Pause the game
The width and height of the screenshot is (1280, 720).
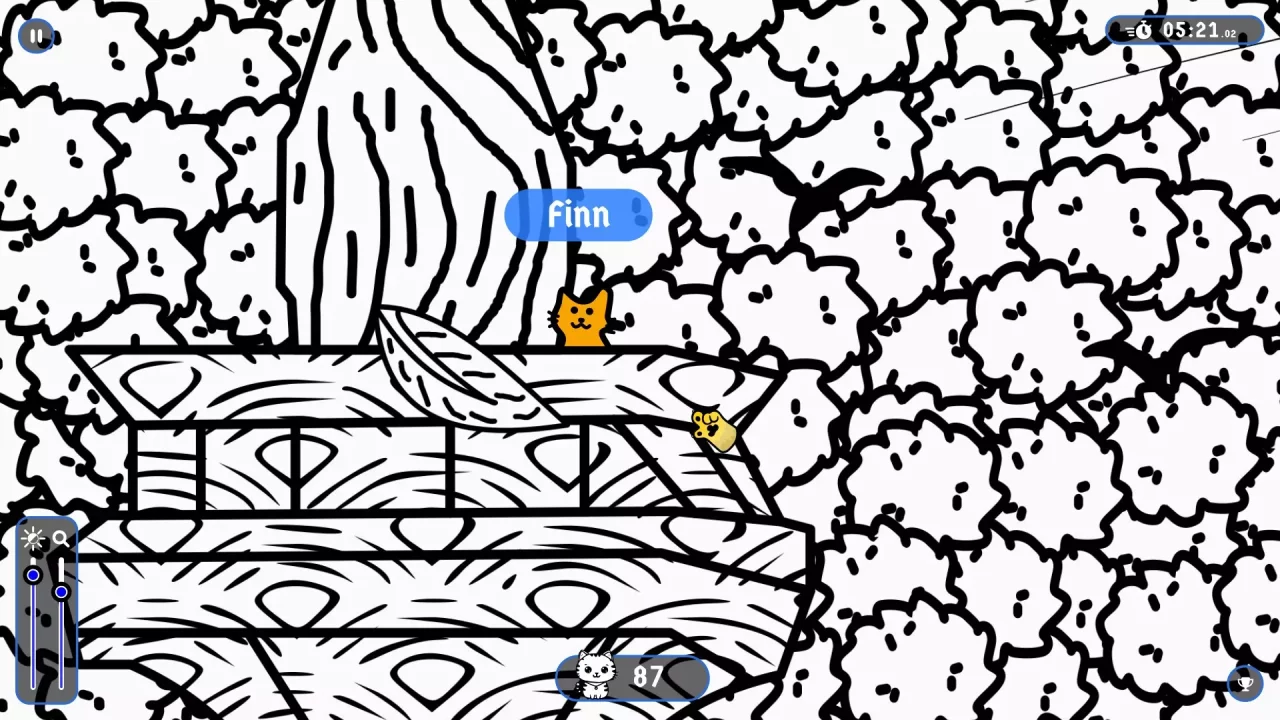coord(36,37)
